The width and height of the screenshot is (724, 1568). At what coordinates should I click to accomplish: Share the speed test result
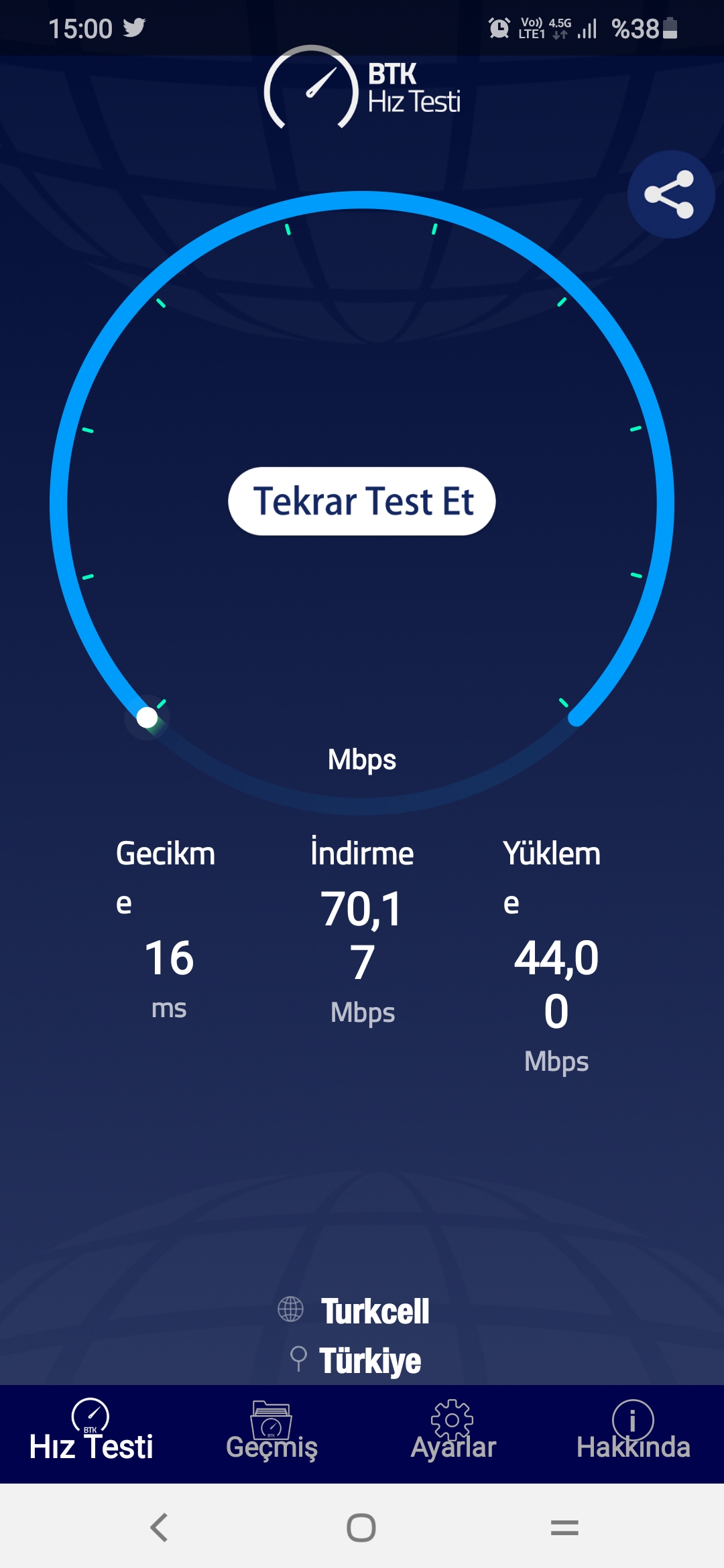(x=670, y=194)
